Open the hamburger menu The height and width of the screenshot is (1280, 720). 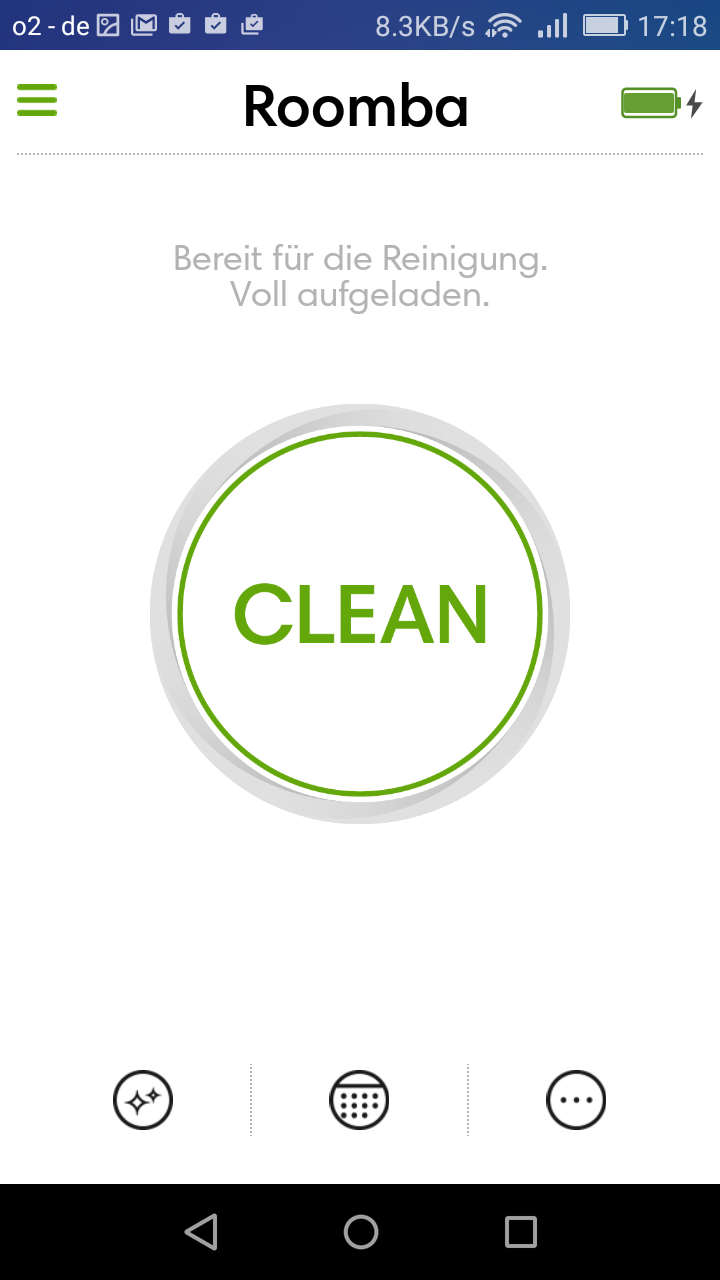click(x=37, y=100)
